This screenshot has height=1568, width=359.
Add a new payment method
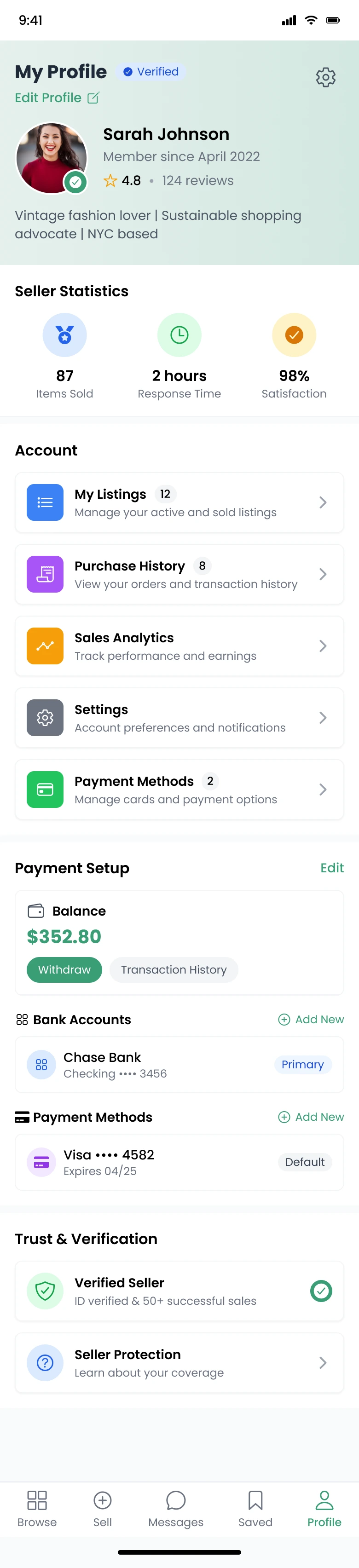point(311,1117)
